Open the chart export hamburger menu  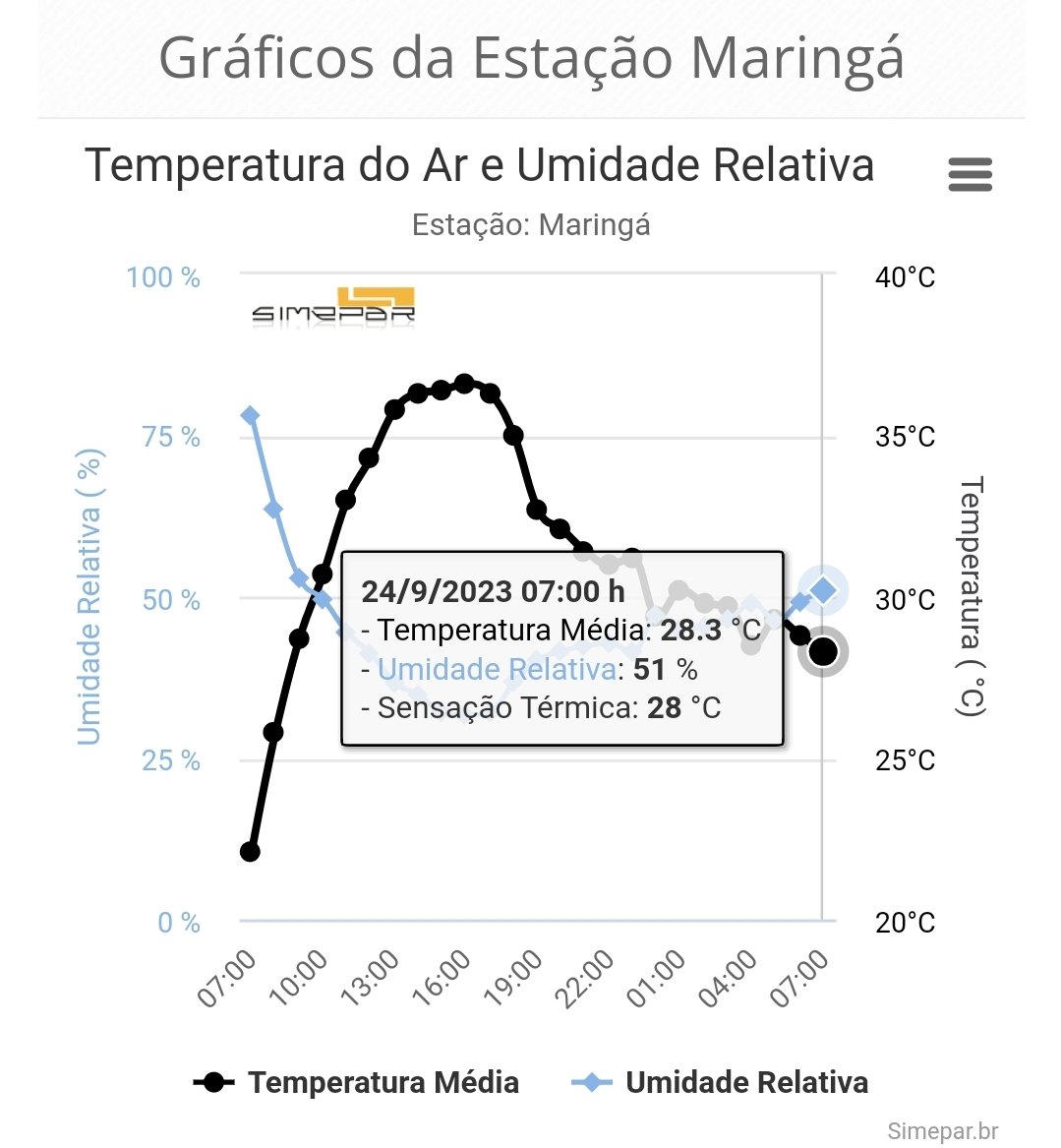[x=970, y=174]
